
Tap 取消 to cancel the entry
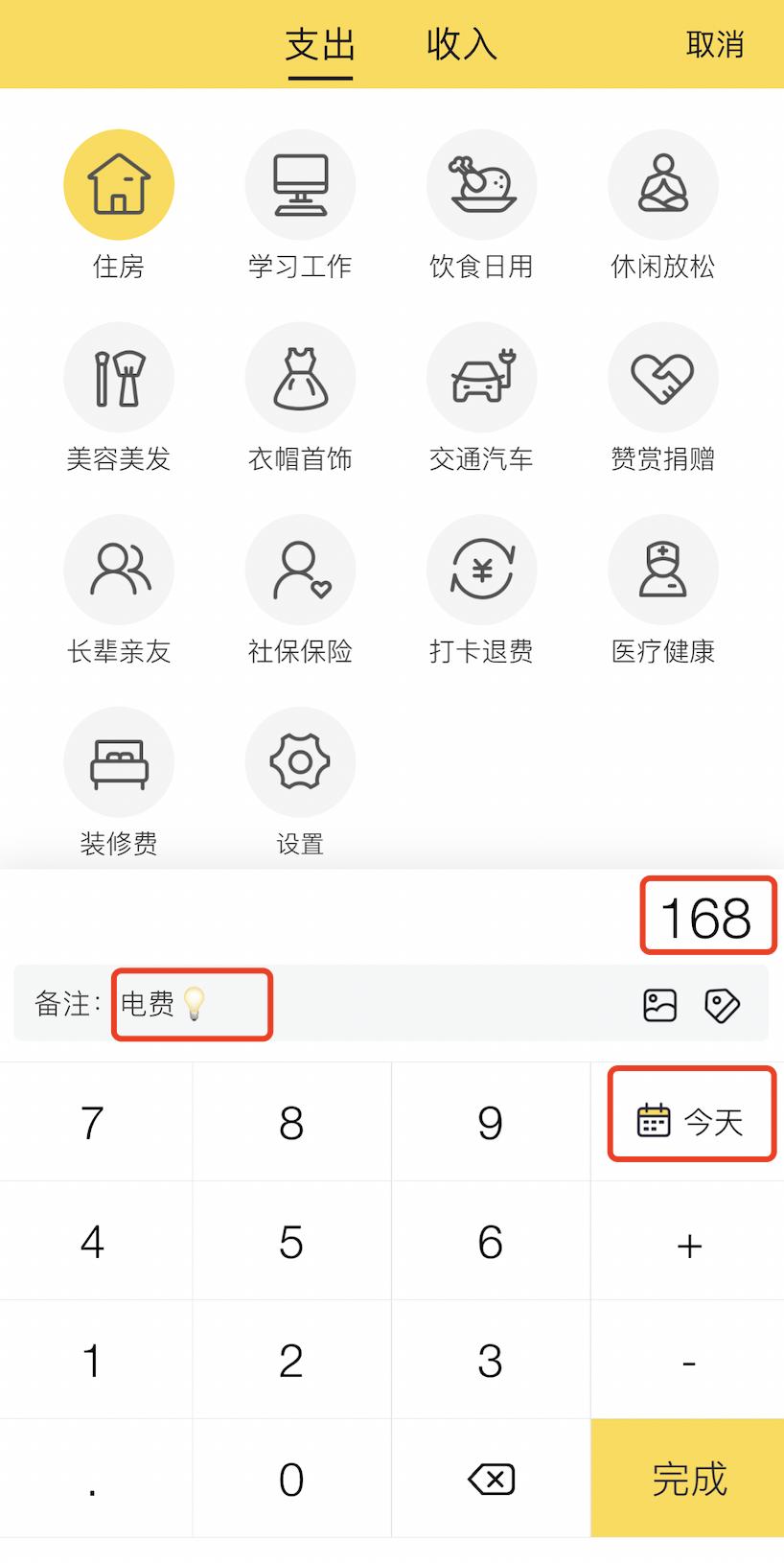pyautogui.click(x=715, y=44)
